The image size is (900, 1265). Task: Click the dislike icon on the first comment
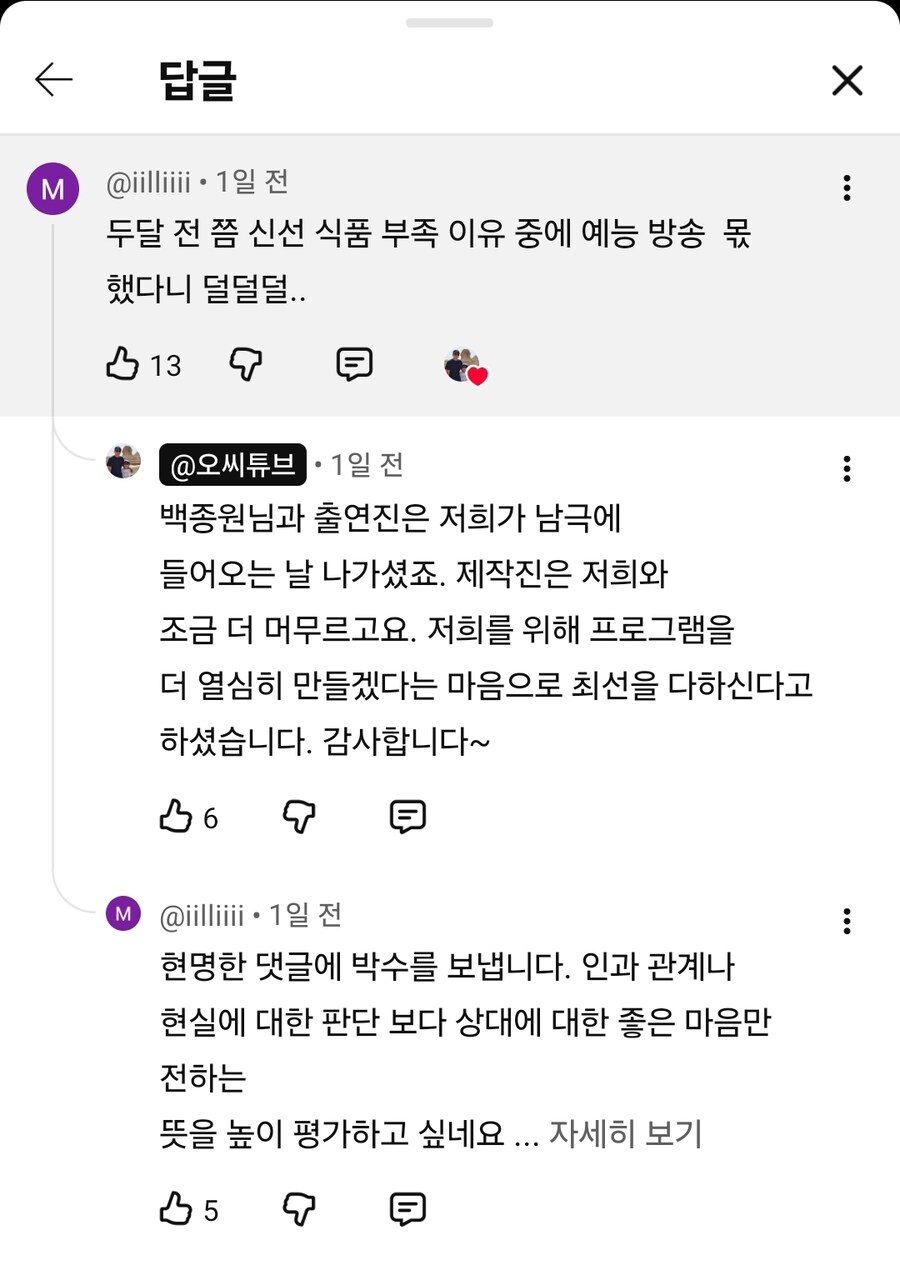point(245,364)
